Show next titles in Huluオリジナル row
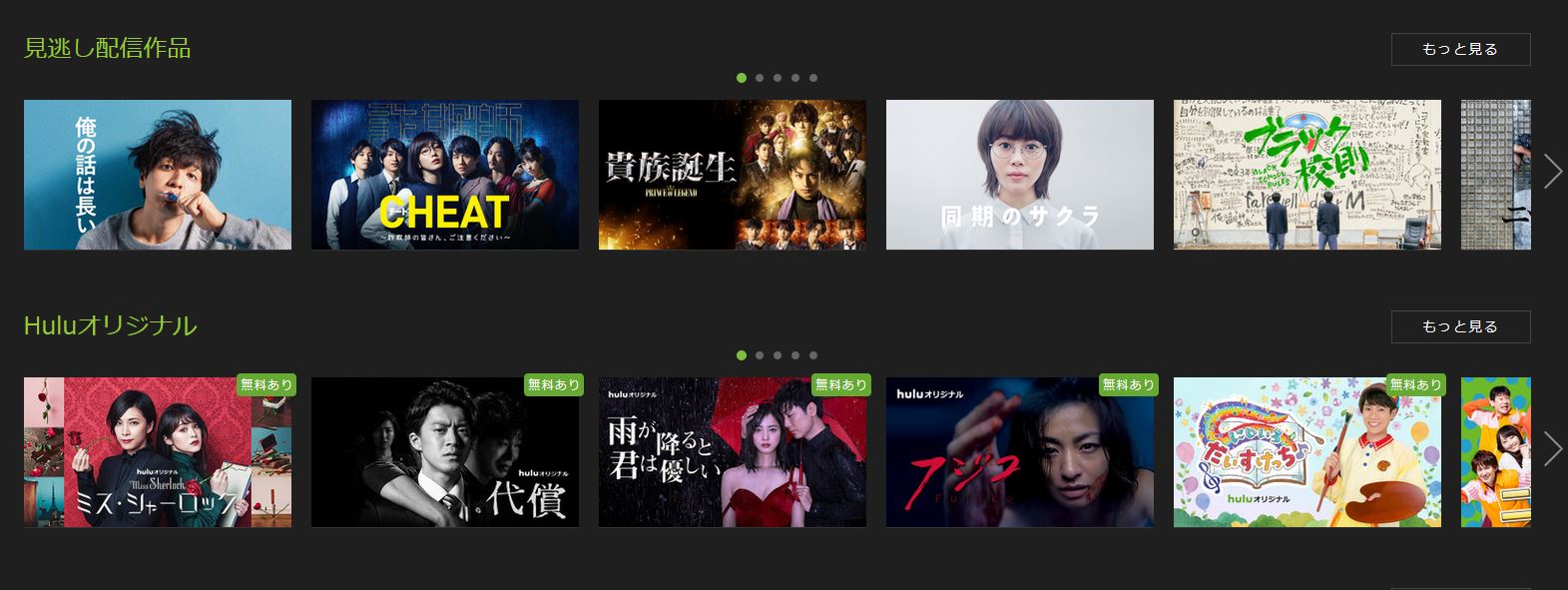This screenshot has width=1568, height=590. pos(1552,449)
